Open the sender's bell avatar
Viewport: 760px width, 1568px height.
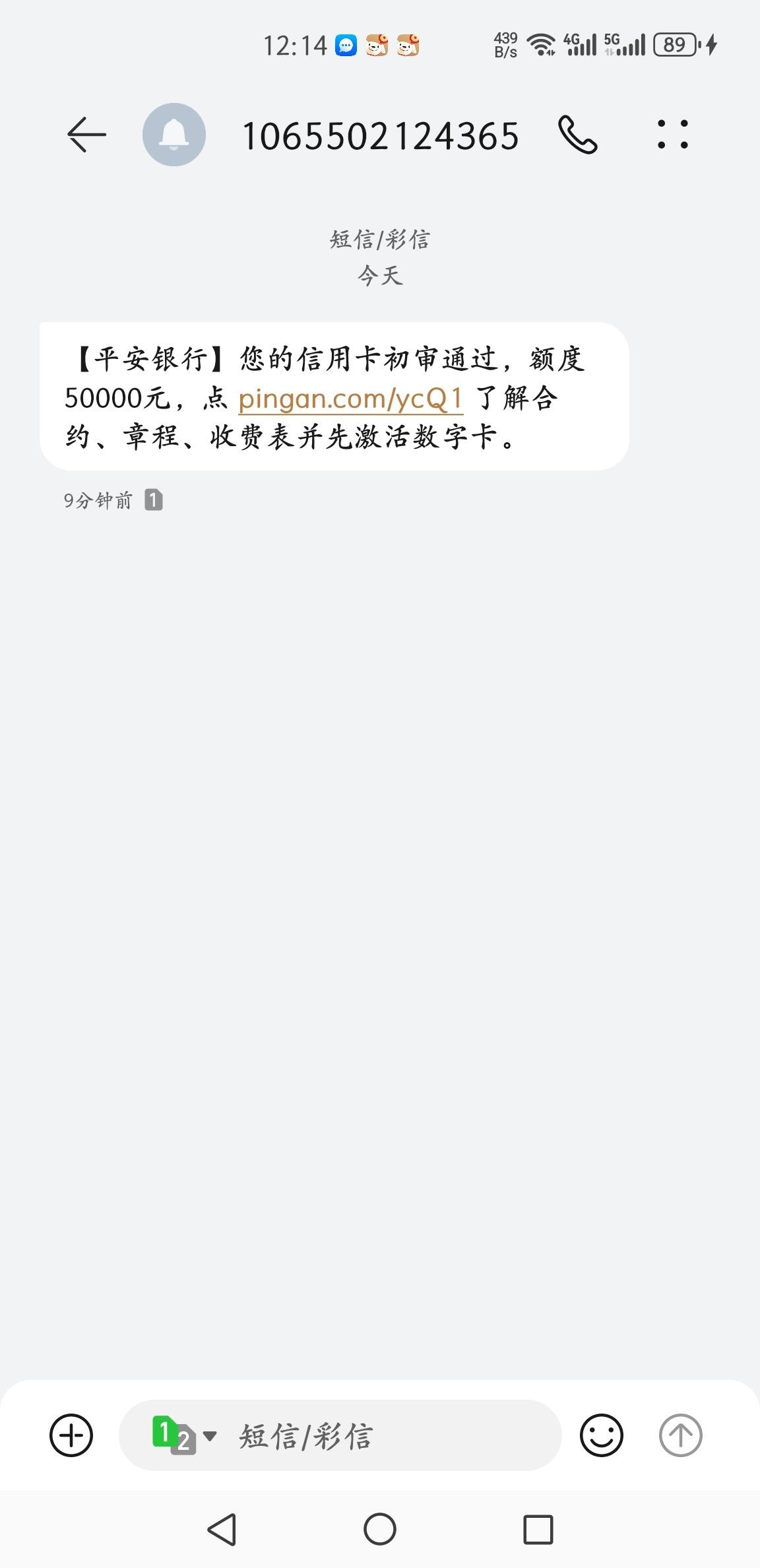pos(174,135)
